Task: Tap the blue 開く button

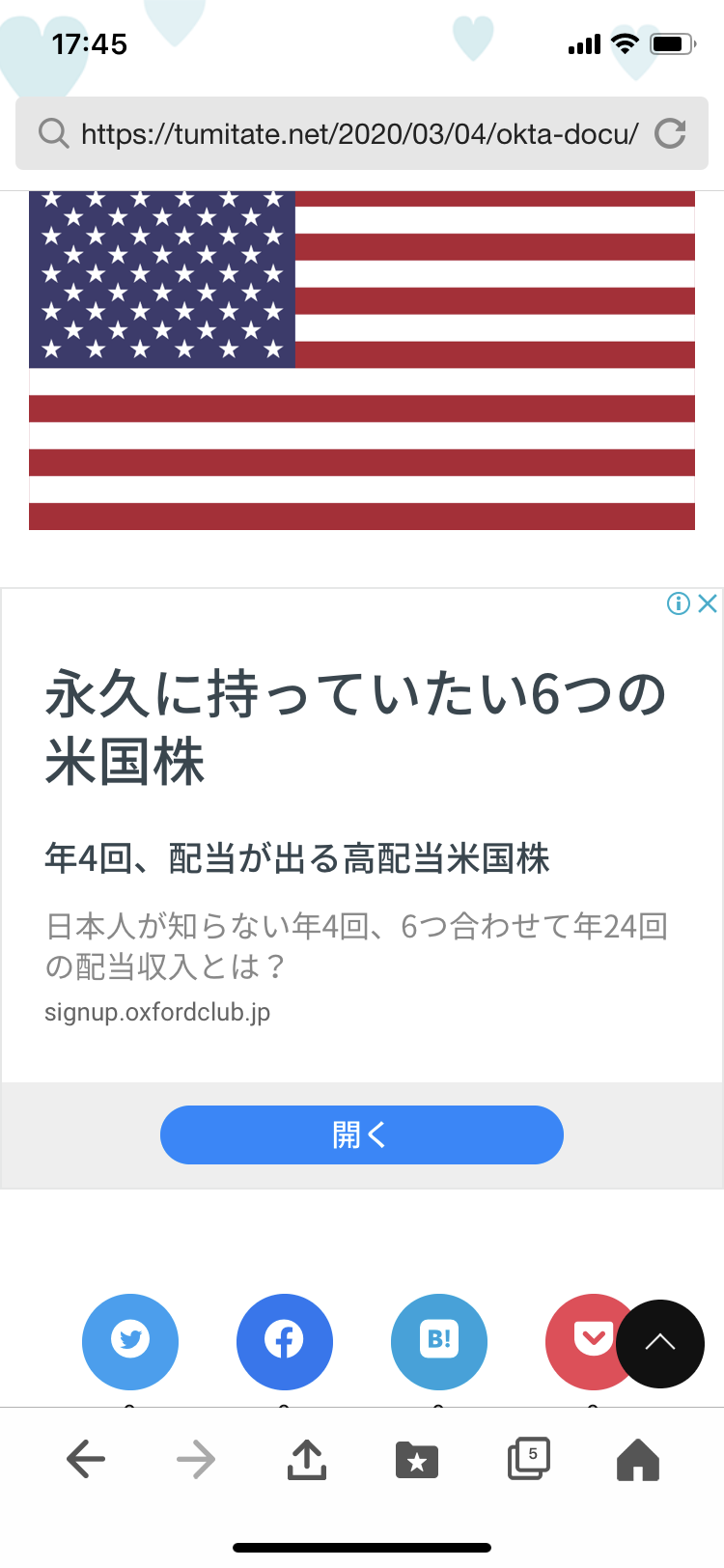Action: (362, 1134)
